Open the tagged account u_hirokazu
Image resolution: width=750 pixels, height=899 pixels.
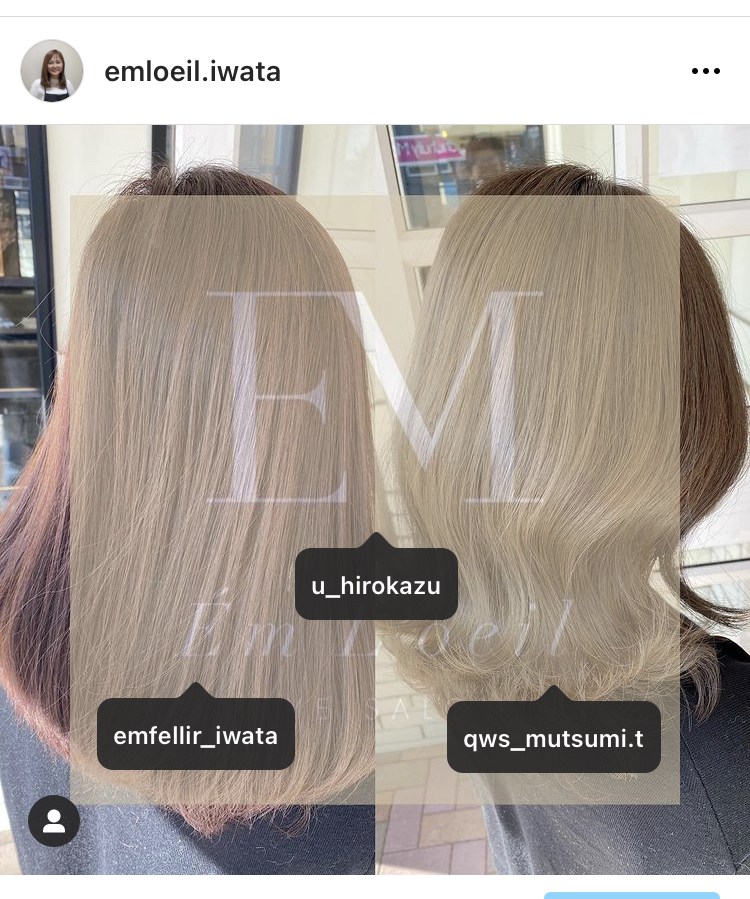376,585
